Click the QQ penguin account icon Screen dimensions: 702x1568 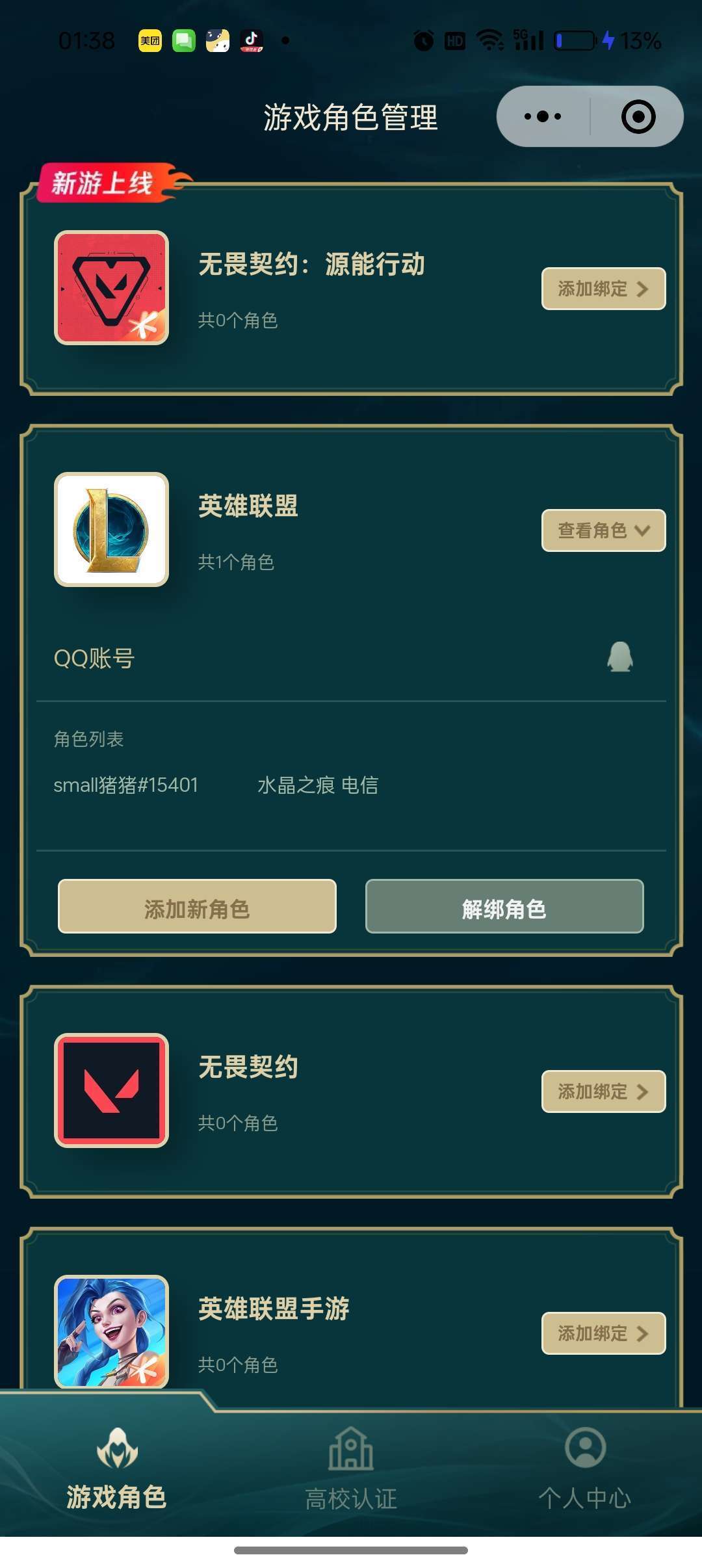pos(619,658)
